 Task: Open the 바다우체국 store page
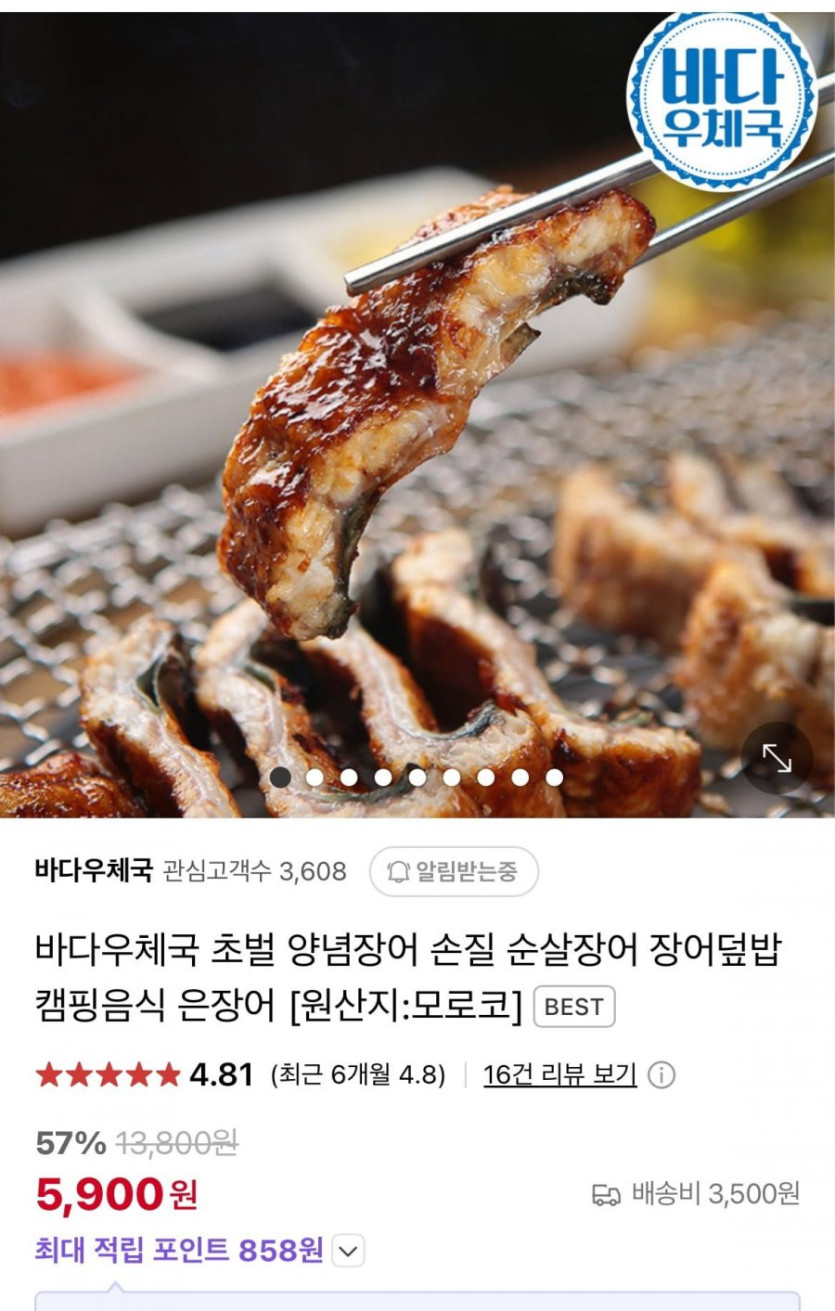point(93,871)
